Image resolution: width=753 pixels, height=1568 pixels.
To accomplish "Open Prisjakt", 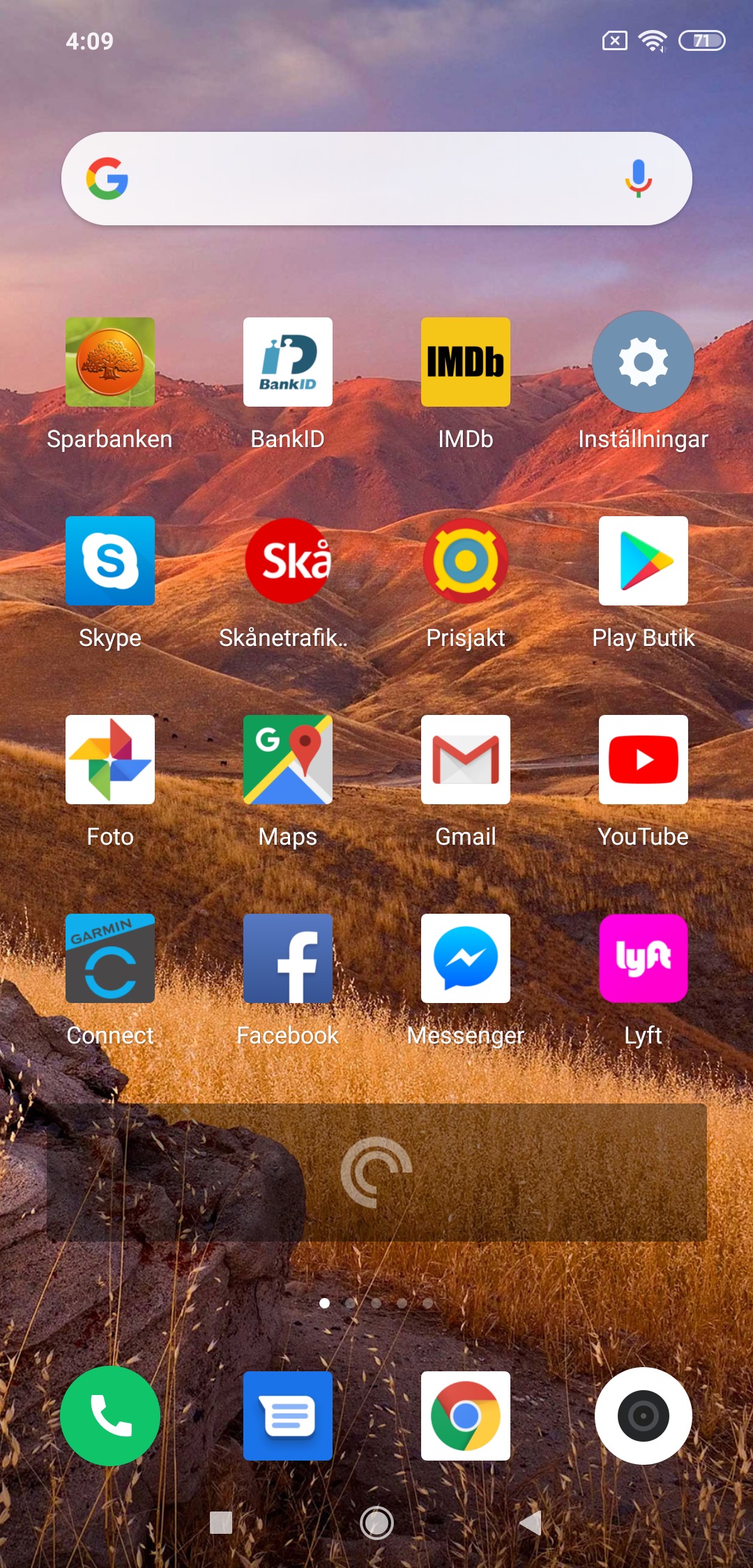I will (x=466, y=561).
